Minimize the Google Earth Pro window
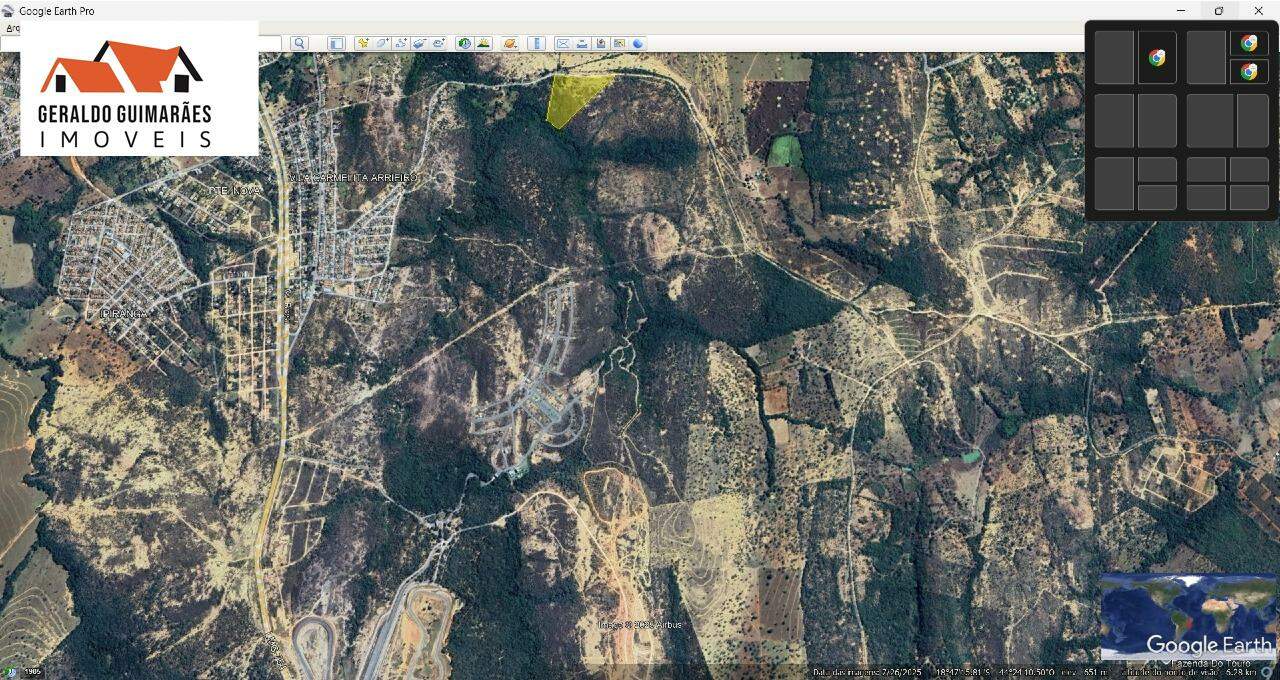The width and height of the screenshot is (1280, 680). 1181,10
